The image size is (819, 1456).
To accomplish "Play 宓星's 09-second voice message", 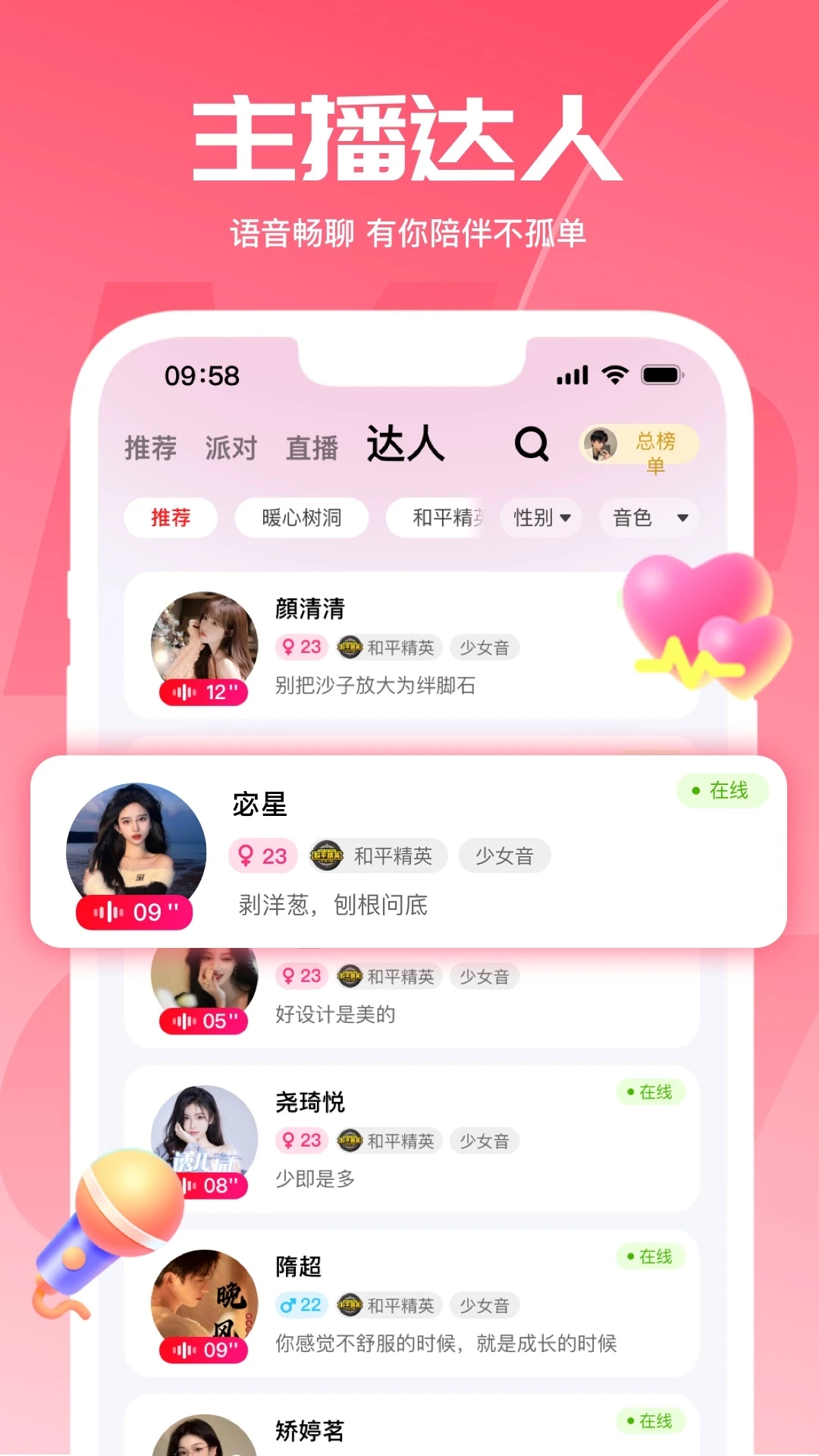I will point(135,912).
